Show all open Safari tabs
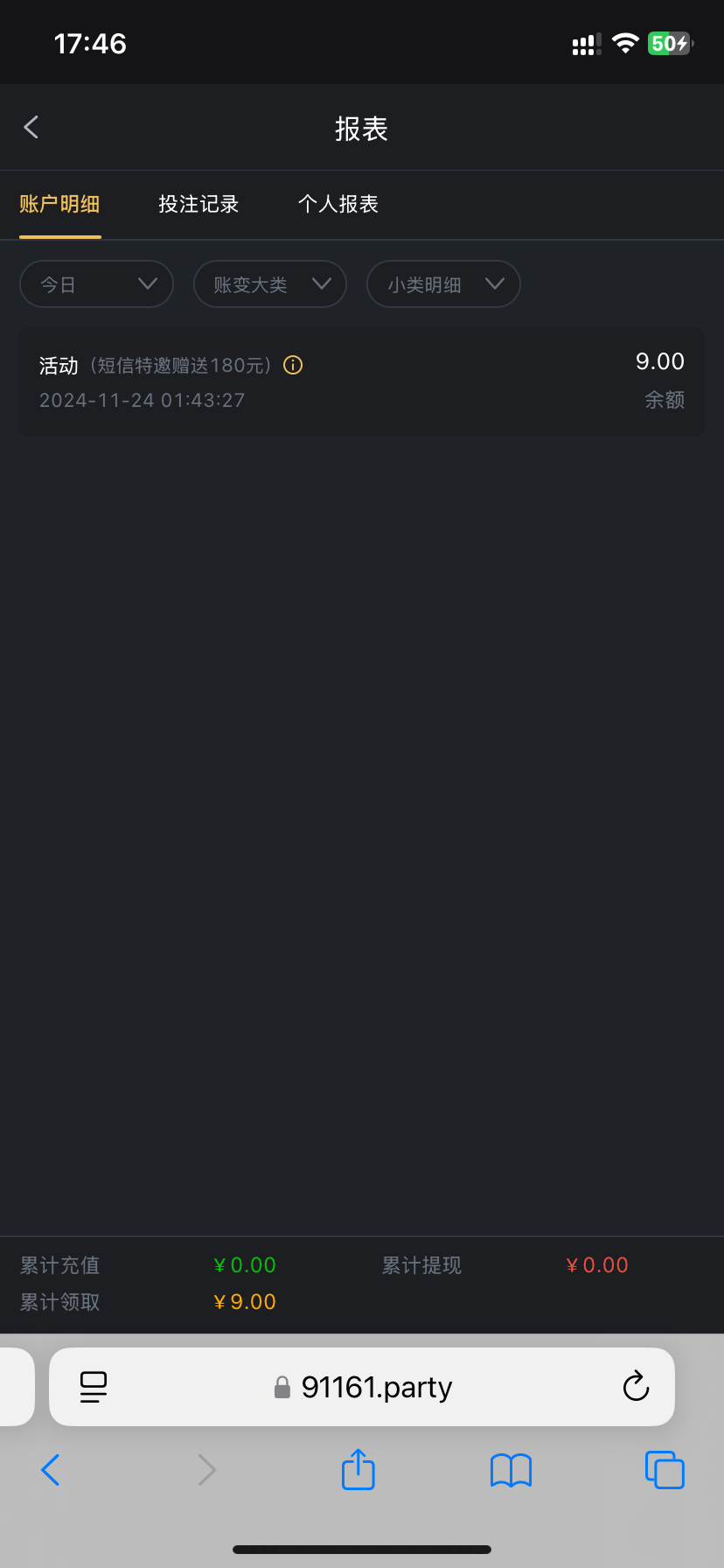724x1568 pixels. [x=665, y=1470]
